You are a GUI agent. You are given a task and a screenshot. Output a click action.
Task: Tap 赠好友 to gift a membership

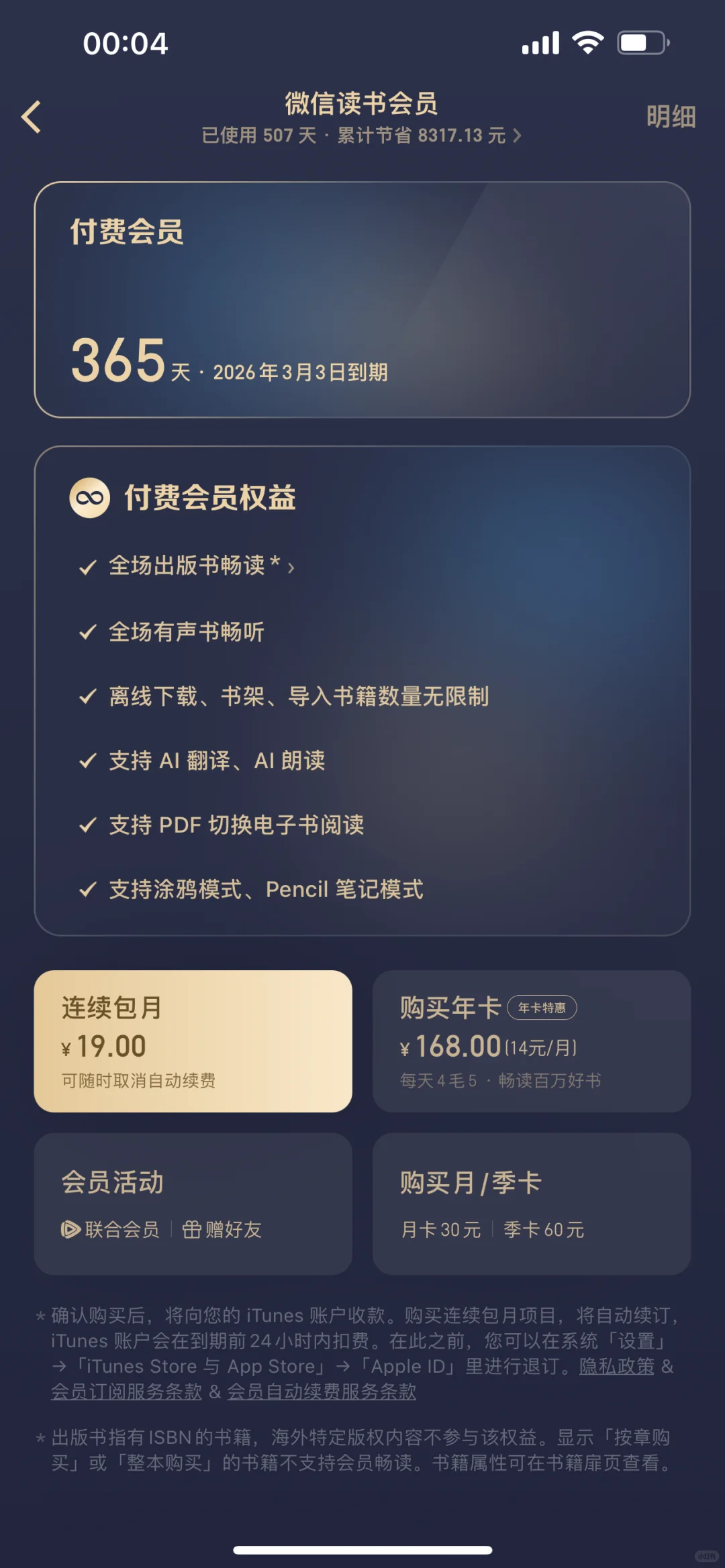click(x=222, y=1229)
